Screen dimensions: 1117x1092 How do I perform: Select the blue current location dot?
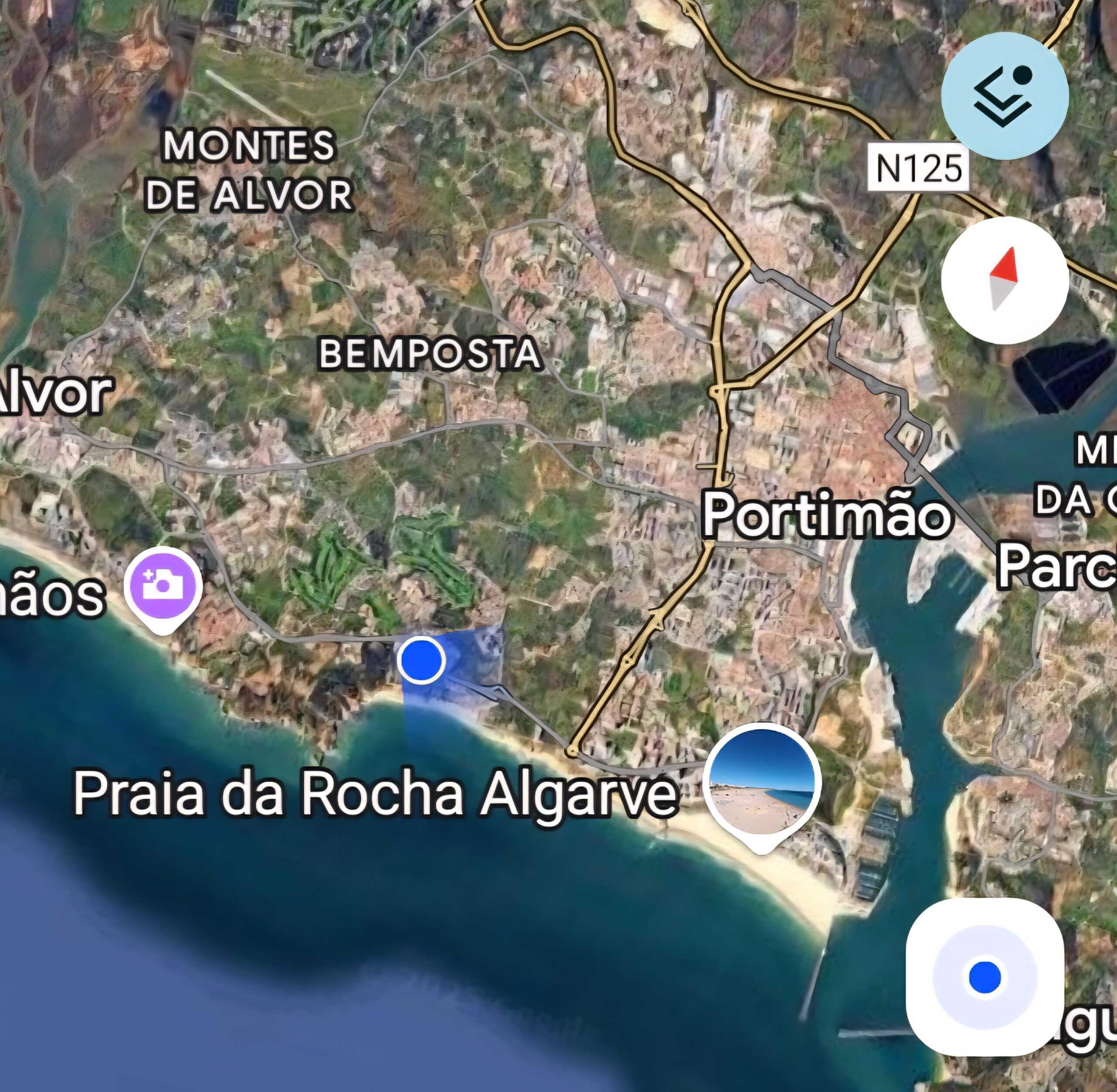[421, 660]
